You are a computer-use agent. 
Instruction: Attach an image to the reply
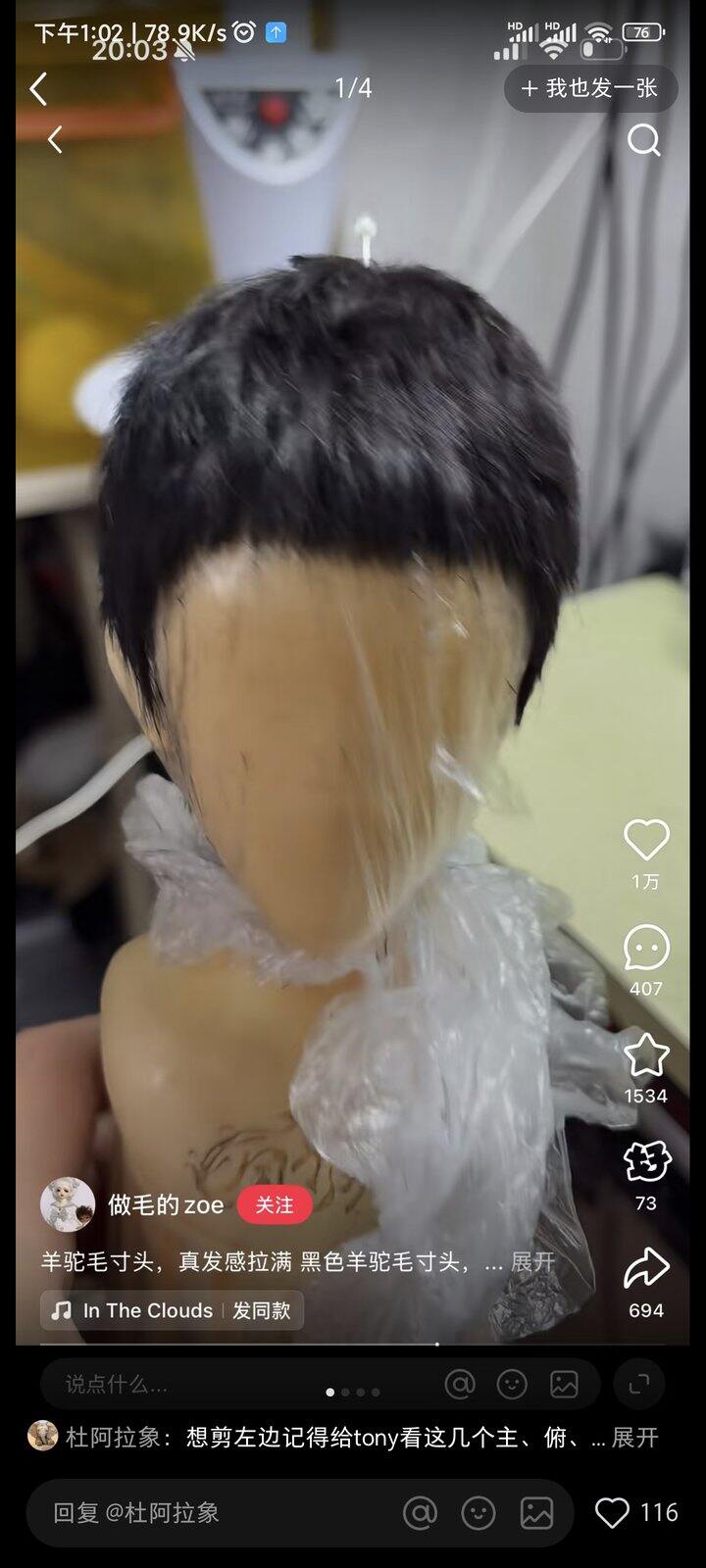click(x=536, y=1513)
